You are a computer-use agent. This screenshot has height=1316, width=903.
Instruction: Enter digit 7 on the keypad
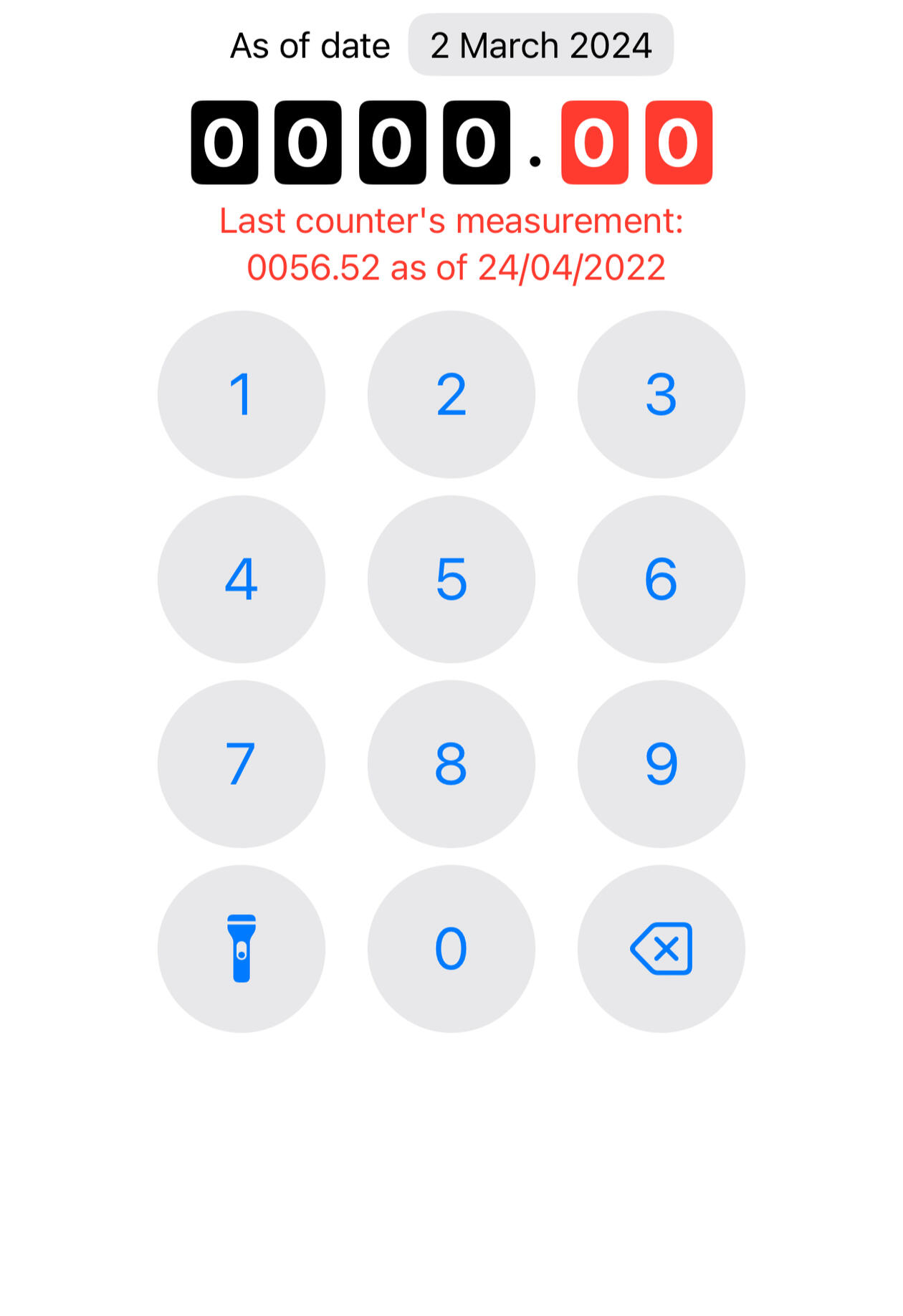[x=241, y=764]
